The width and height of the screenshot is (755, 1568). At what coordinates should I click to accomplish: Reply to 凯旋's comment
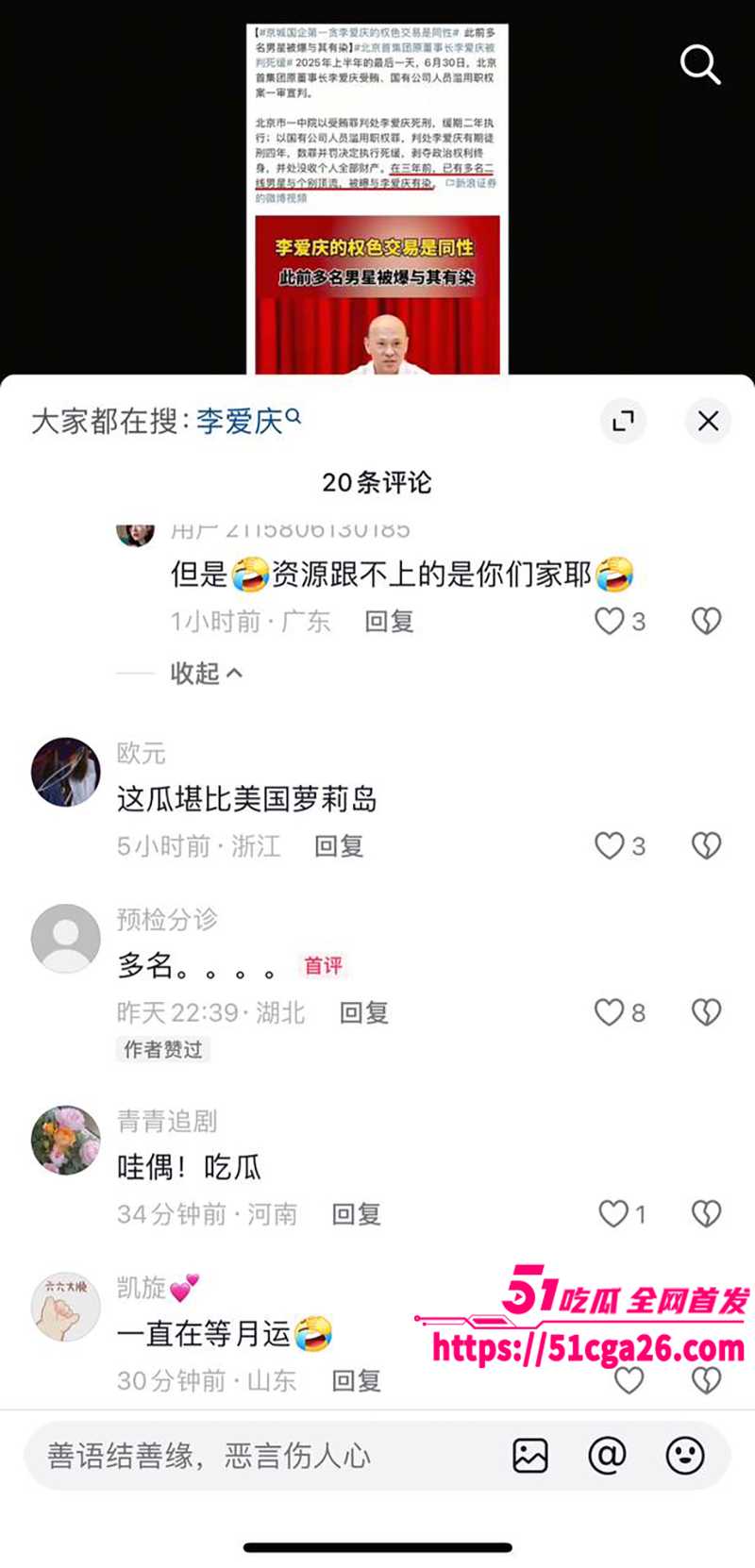point(356,1381)
